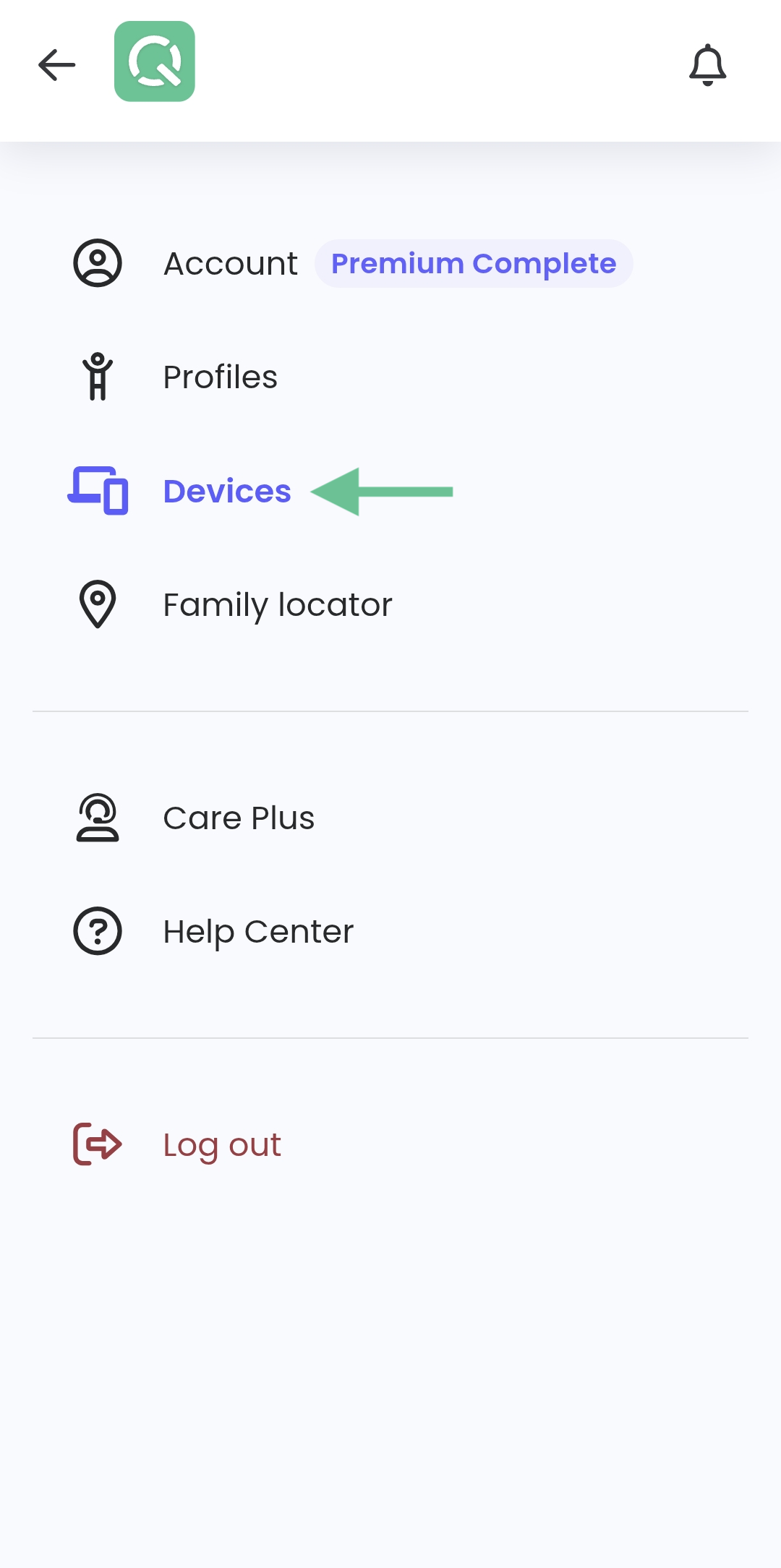Open Family locator

[x=277, y=604]
